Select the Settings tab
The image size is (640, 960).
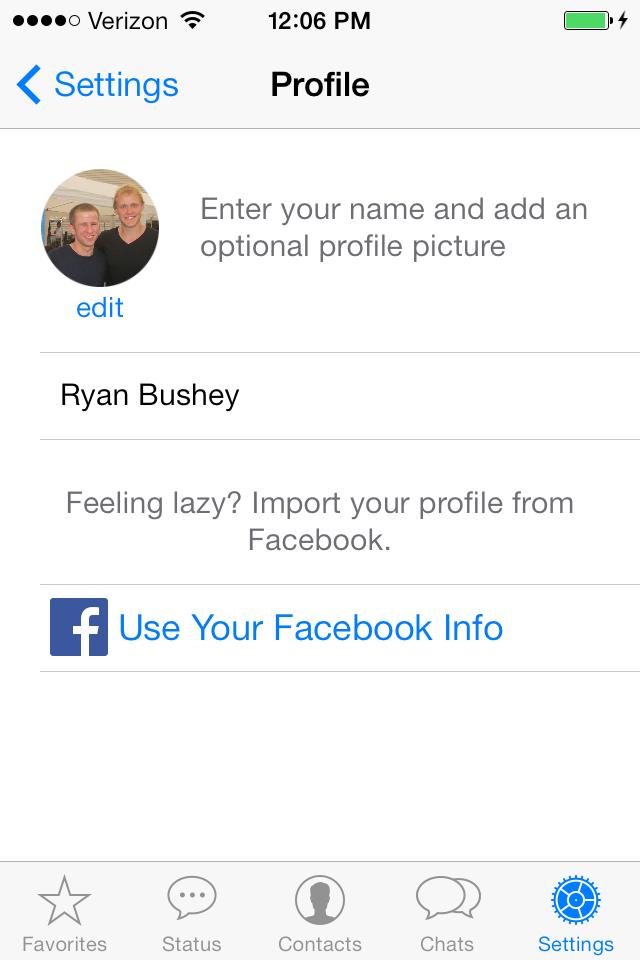[x=575, y=913]
